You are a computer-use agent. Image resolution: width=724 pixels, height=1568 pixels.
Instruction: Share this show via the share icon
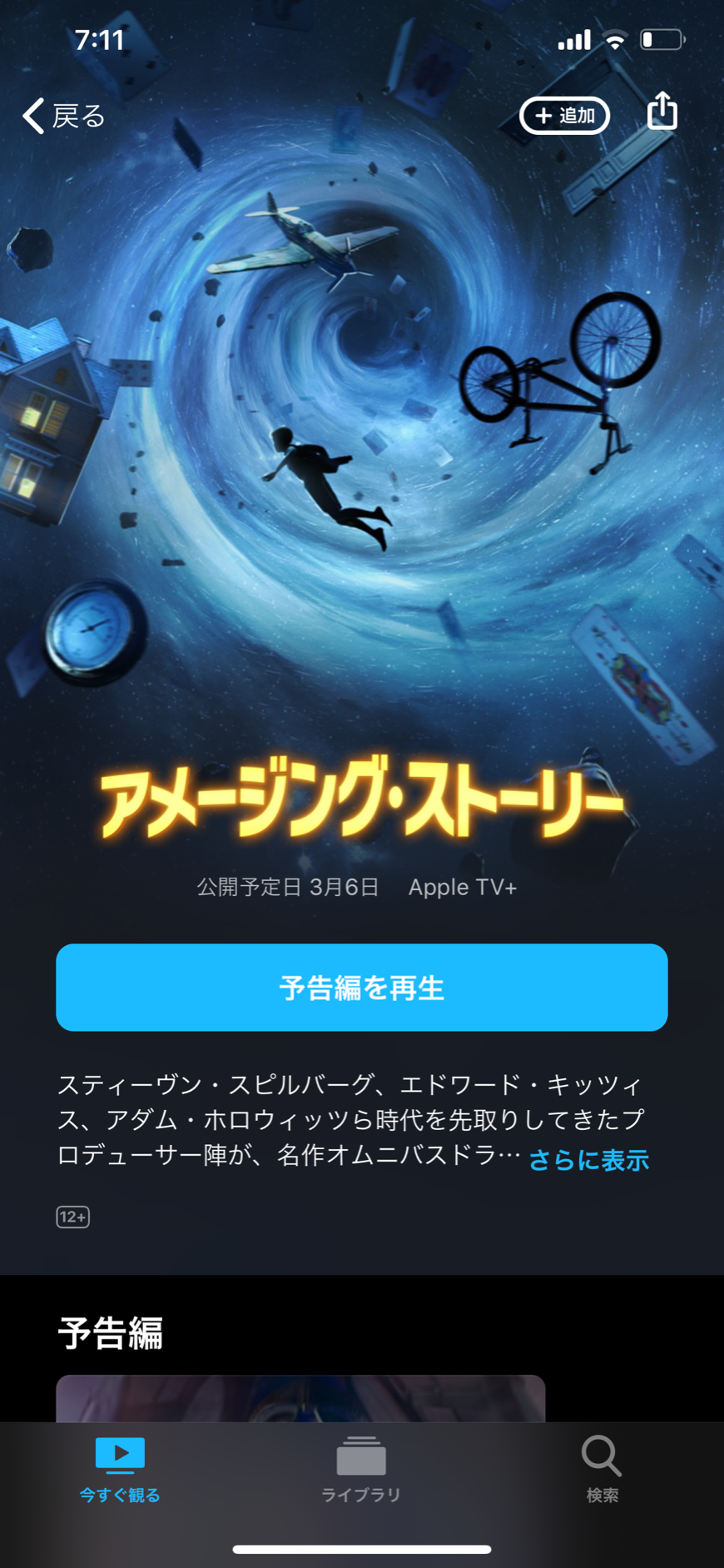(662, 111)
